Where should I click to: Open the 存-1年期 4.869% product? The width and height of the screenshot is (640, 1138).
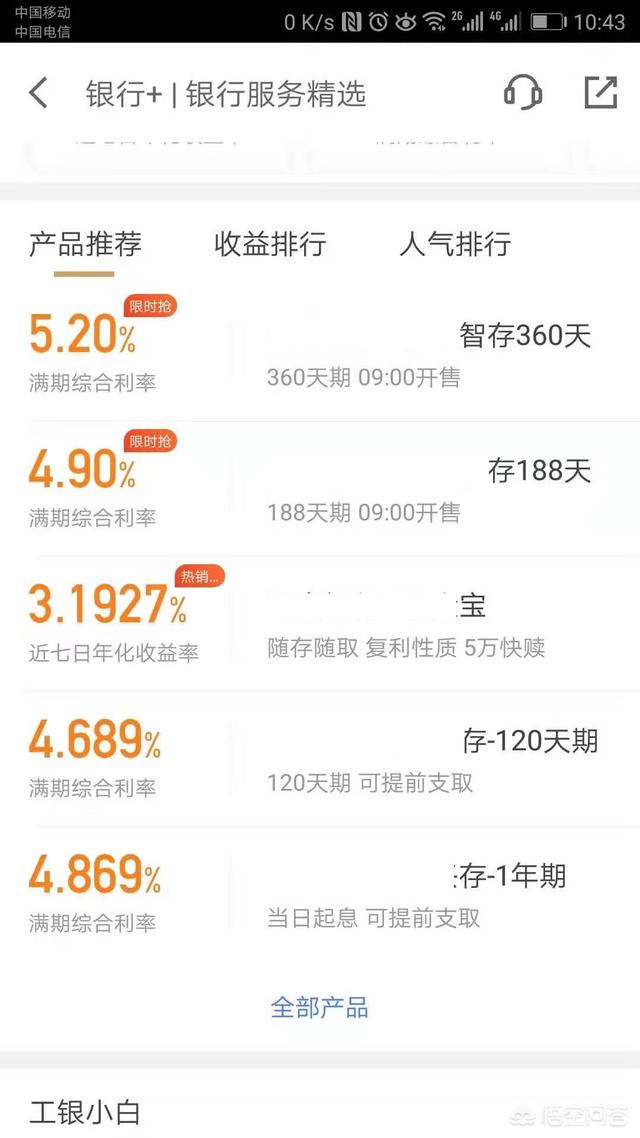tap(320, 894)
